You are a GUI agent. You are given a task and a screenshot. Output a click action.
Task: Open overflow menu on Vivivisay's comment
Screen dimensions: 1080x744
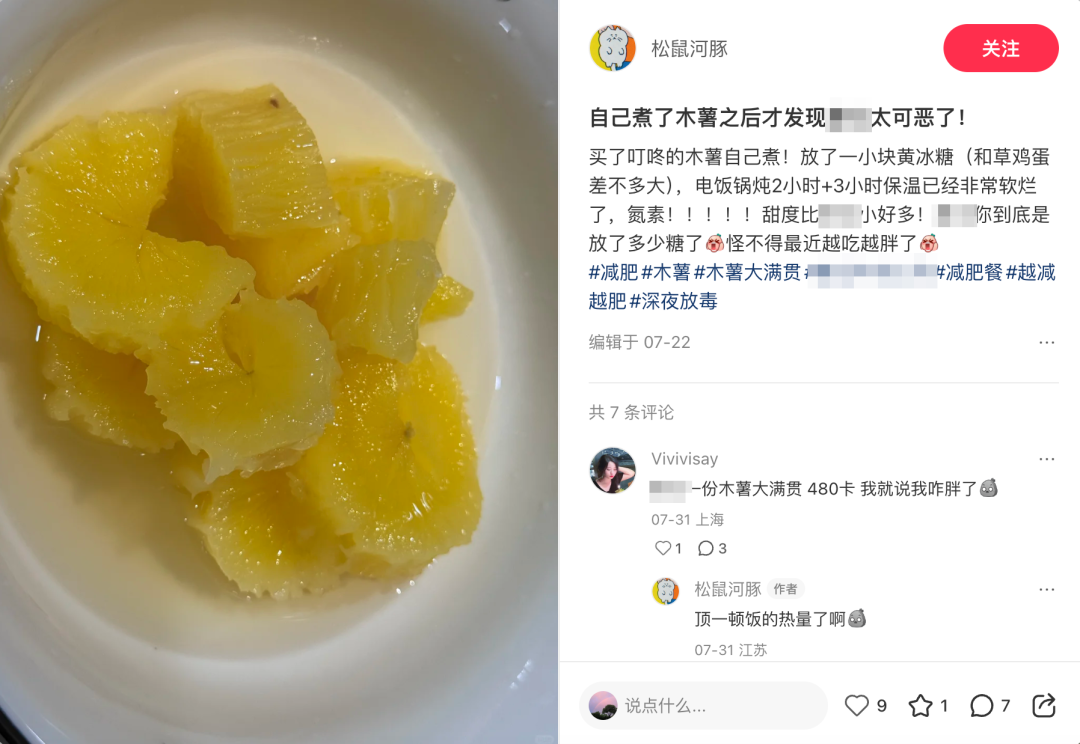click(1046, 459)
